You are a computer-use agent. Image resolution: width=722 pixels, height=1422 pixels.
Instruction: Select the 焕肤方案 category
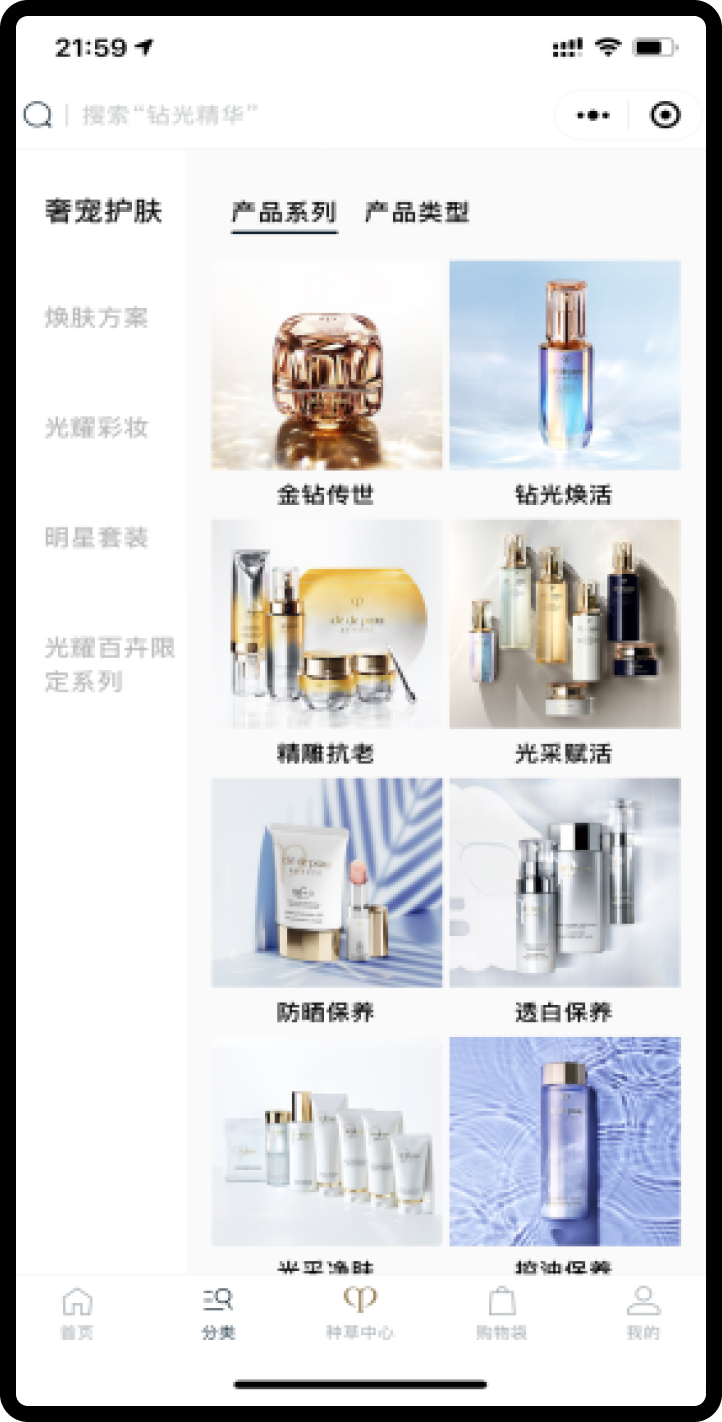point(96,318)
